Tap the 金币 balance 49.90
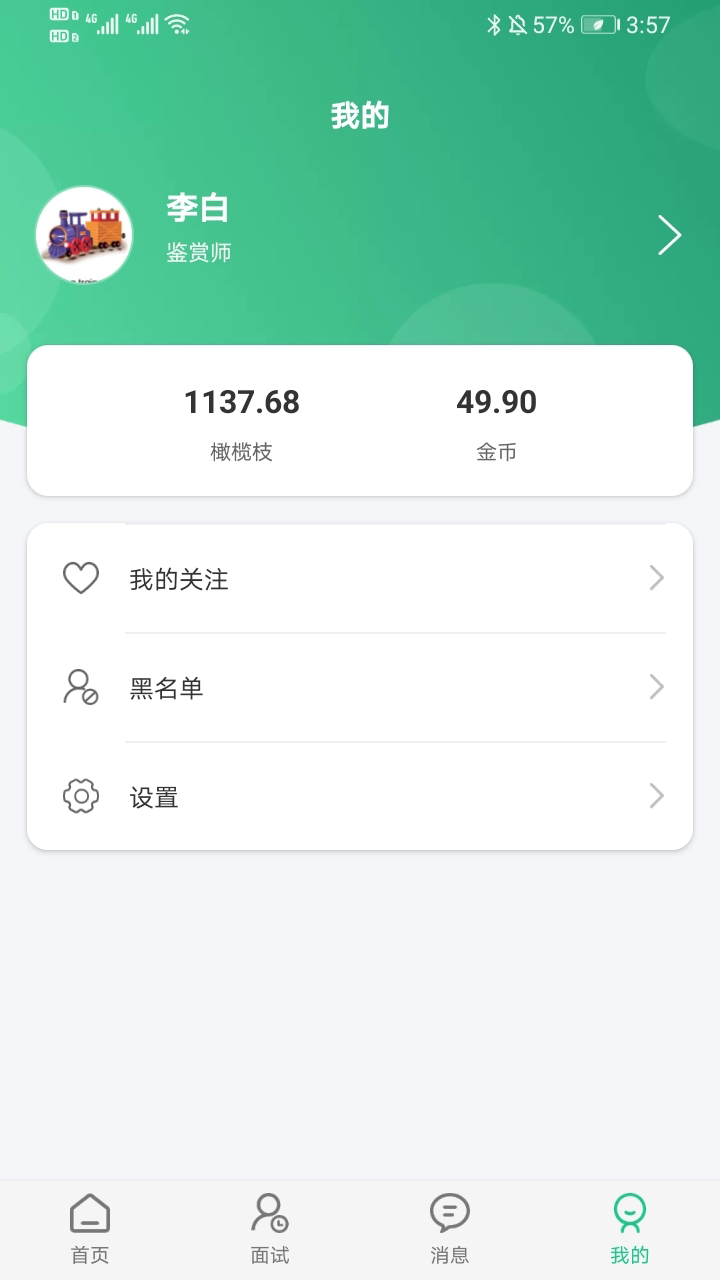 point(497,402)
